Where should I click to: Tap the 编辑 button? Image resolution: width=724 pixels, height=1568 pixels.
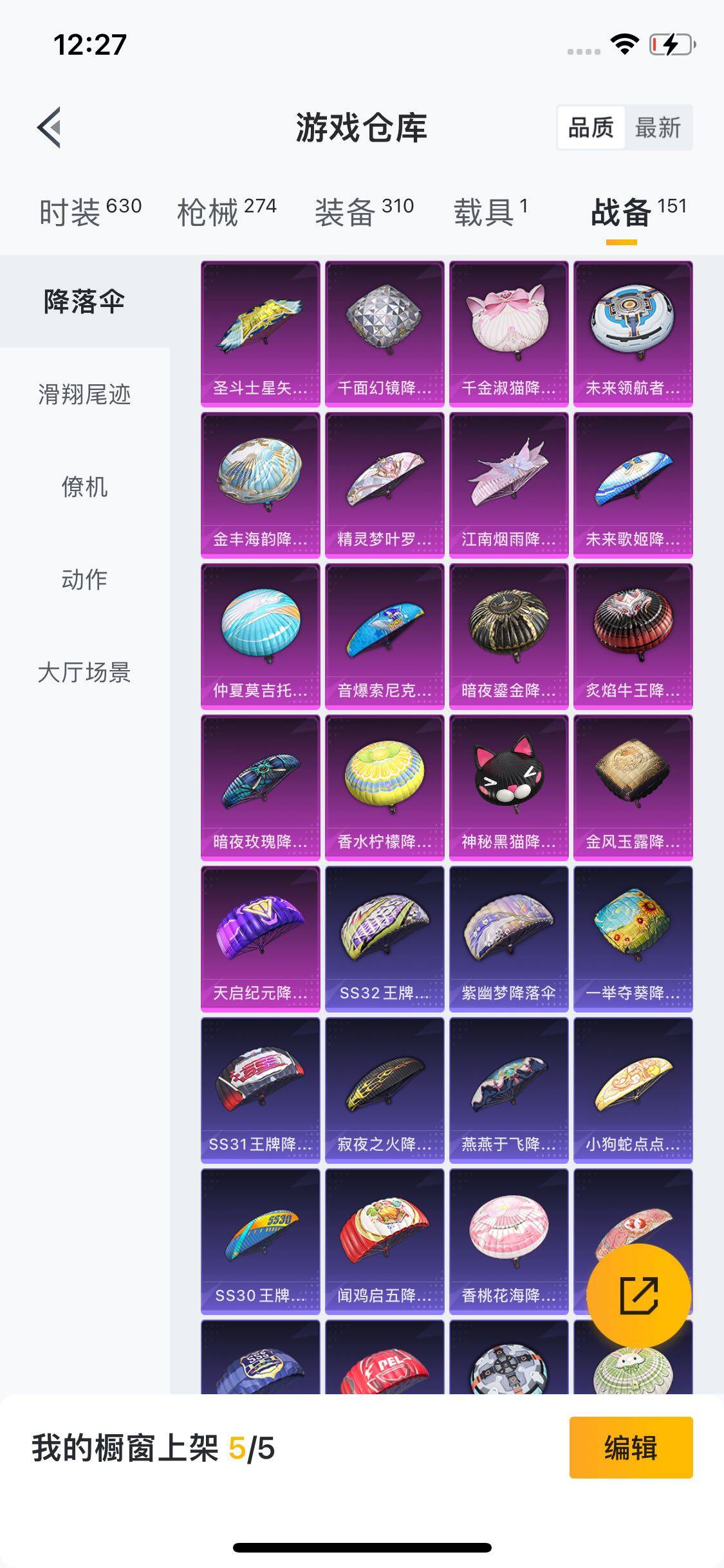(x=631, y=1448)
